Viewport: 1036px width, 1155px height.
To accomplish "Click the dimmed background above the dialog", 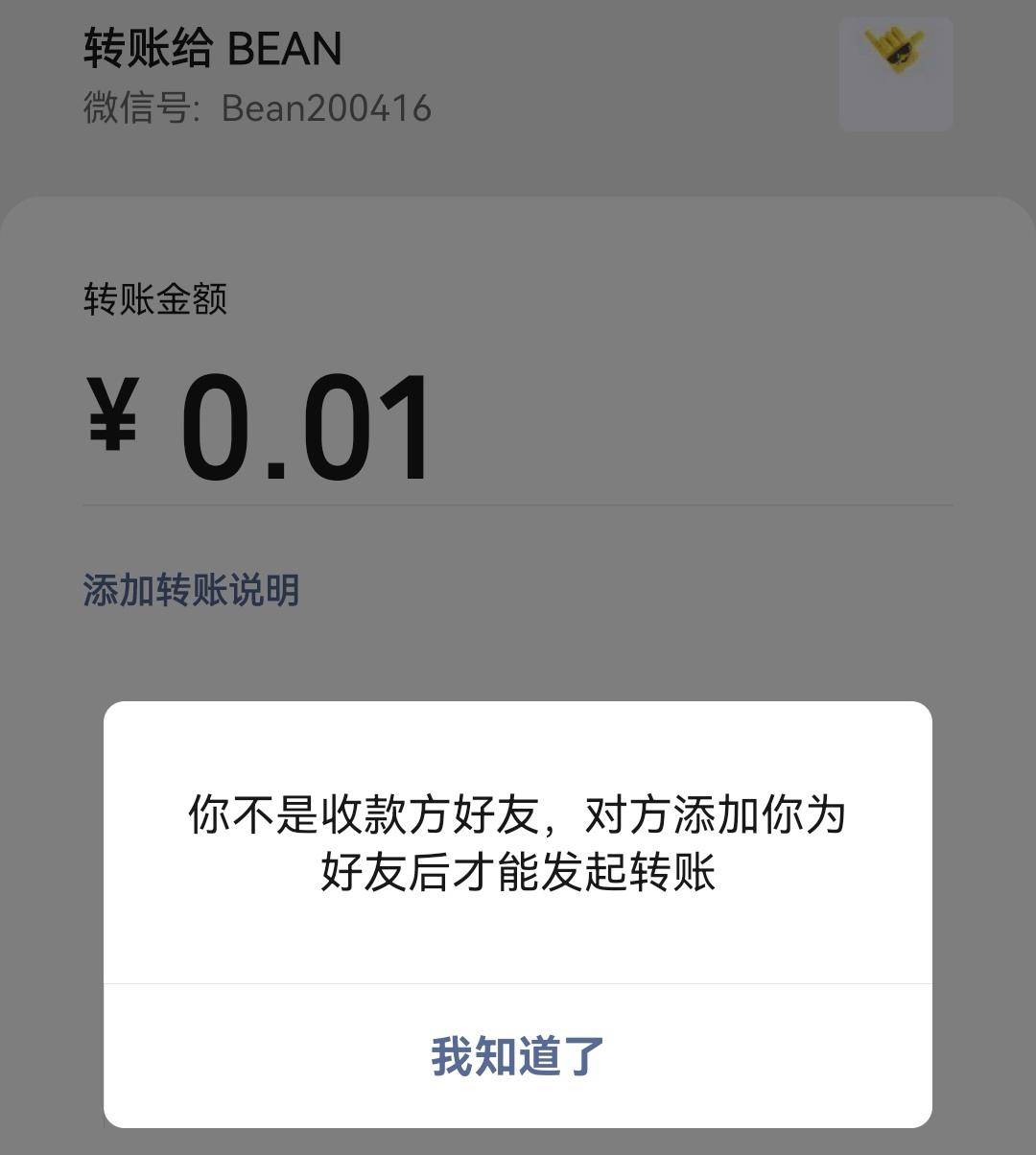I will (518, 662).
